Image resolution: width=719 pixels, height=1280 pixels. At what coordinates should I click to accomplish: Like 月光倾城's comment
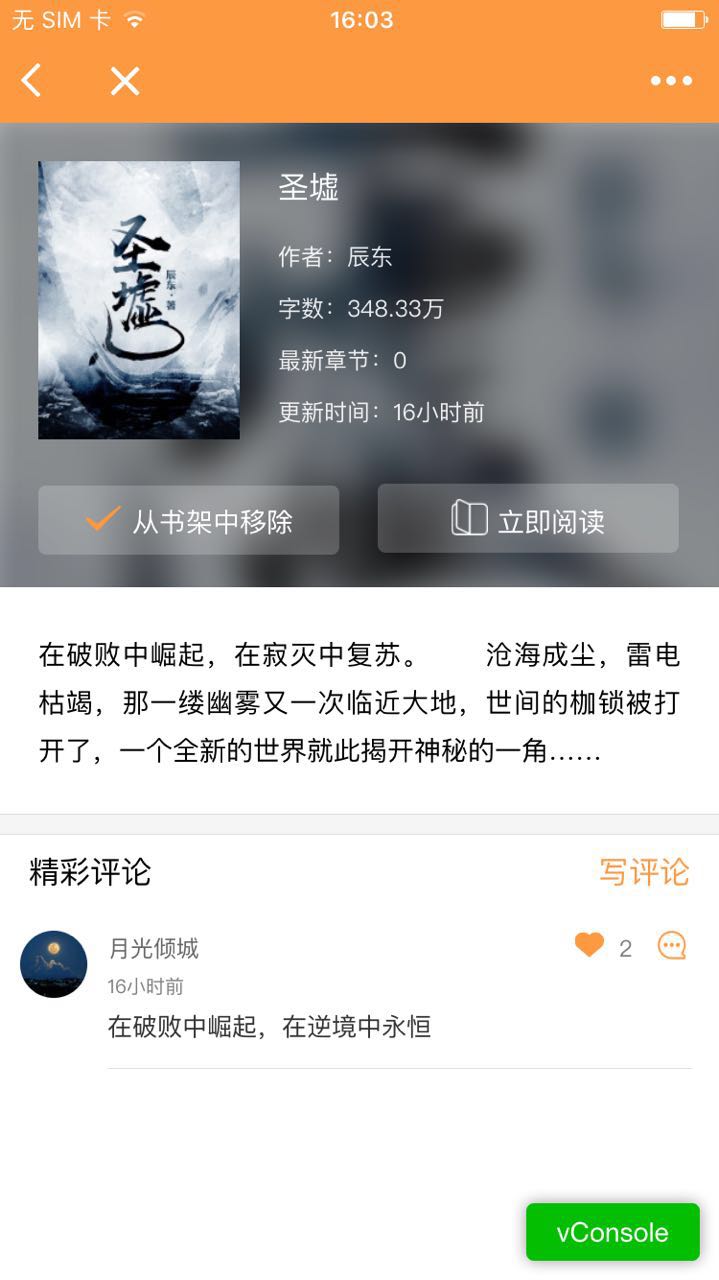coord(590,945)
